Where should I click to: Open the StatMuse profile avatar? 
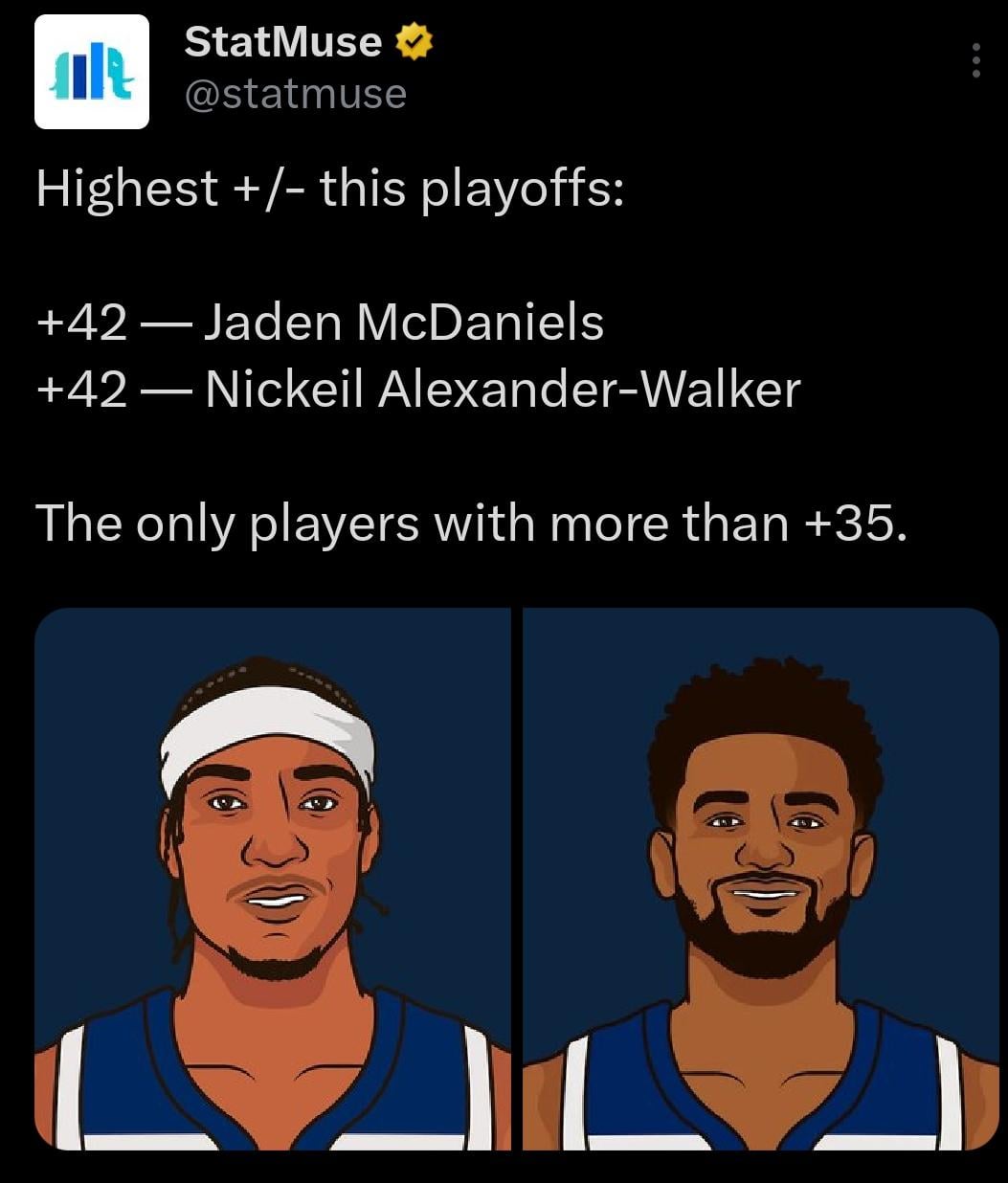[92, 73]
